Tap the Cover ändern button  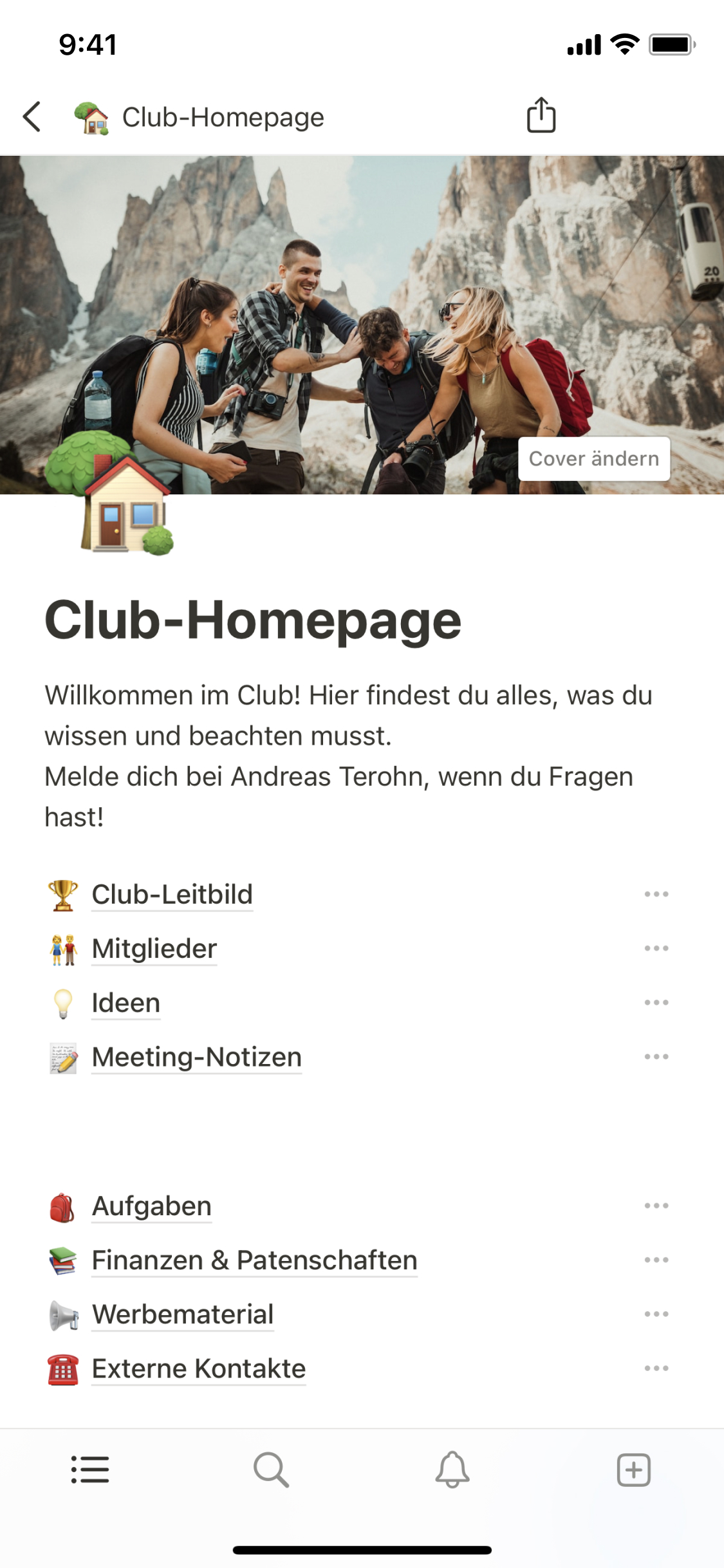coord(593,459)
